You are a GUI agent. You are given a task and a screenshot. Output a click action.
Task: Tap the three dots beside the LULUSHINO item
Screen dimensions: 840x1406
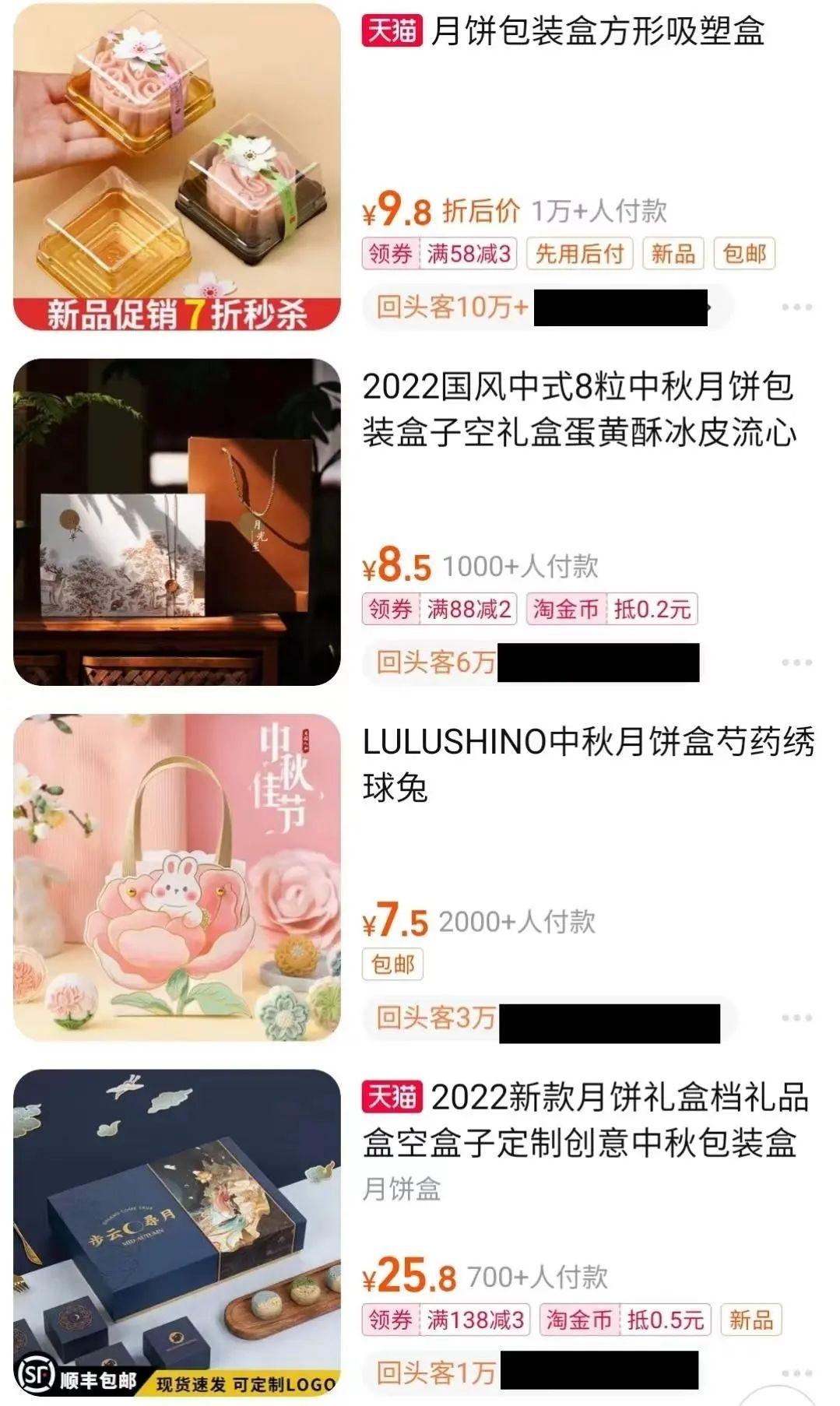tap(796, 1018)
